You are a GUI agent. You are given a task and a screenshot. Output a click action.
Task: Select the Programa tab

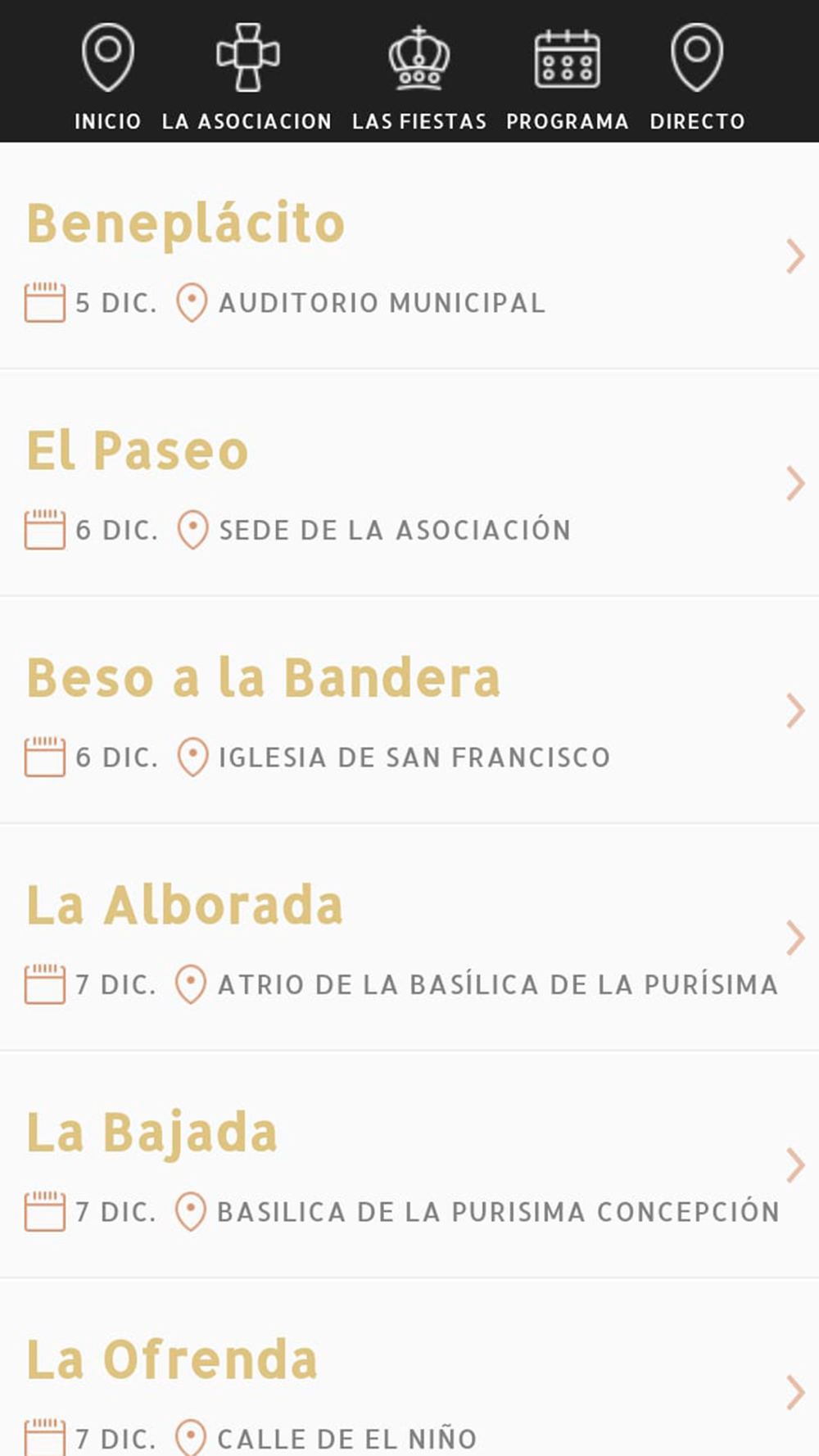tap(567, 77)
